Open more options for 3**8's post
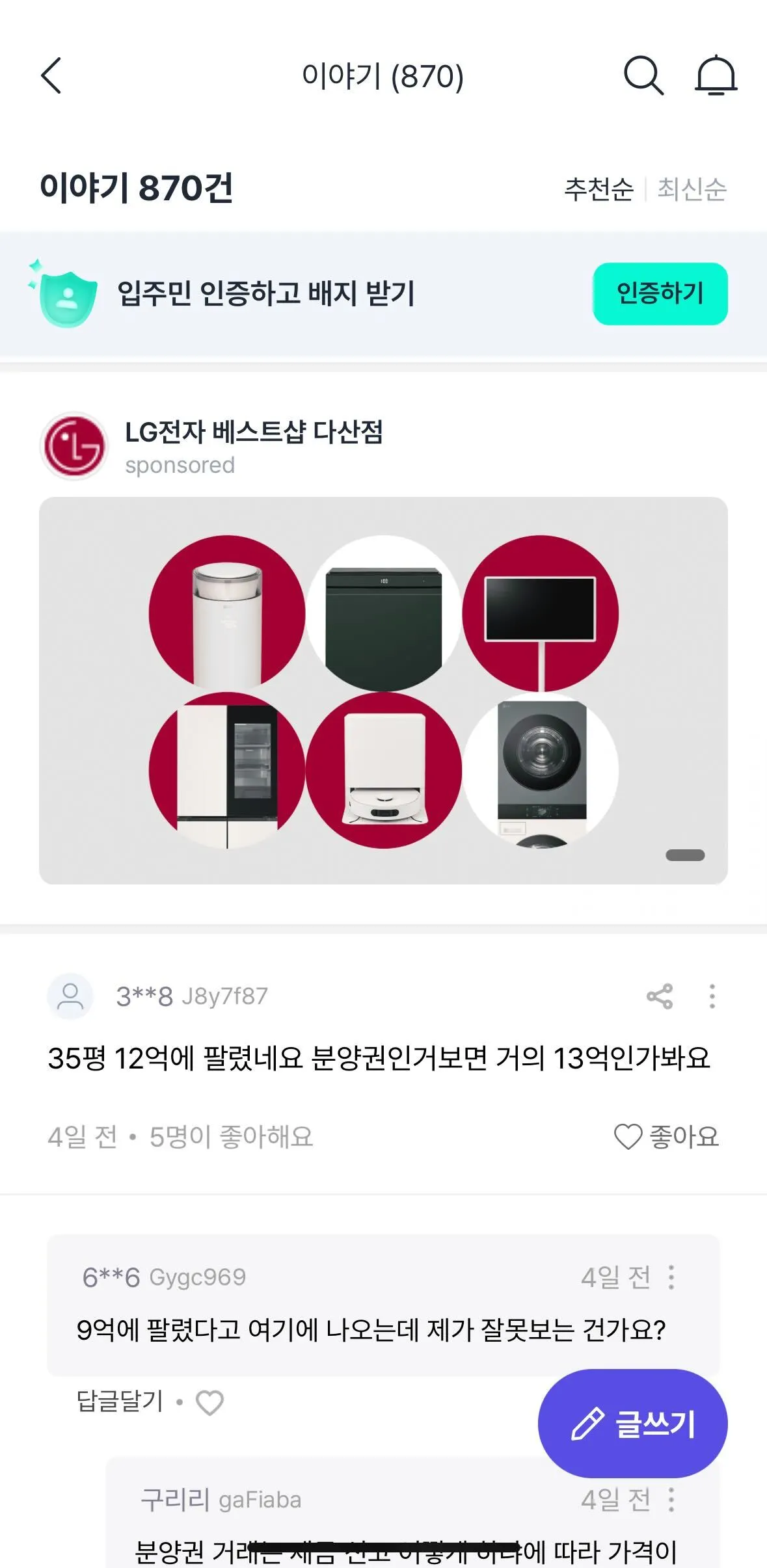This screenshot has width=767, height=1568. [x=712, y=996]
